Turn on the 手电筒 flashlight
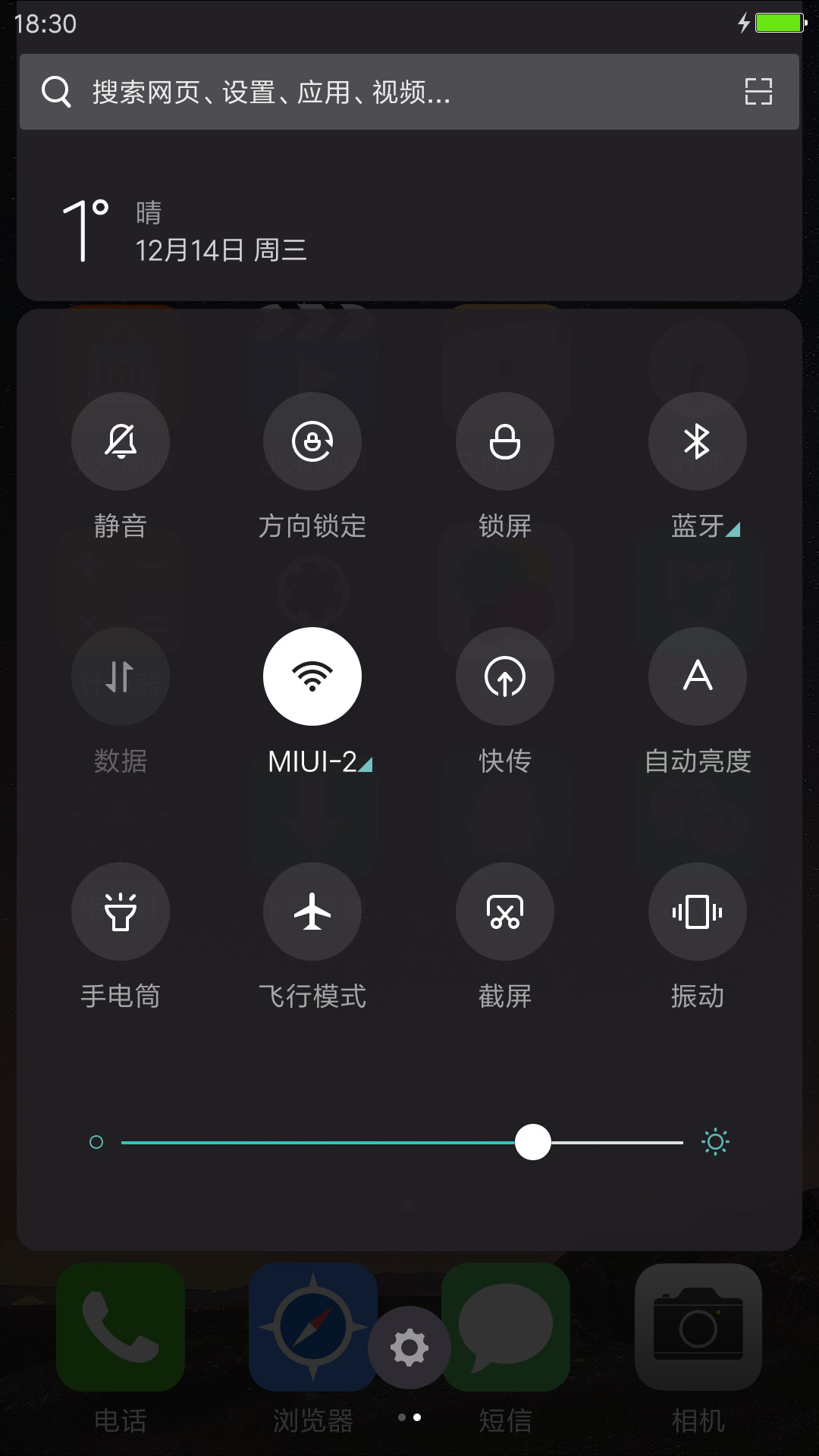The image size is (819, 1456). [121, 912]
